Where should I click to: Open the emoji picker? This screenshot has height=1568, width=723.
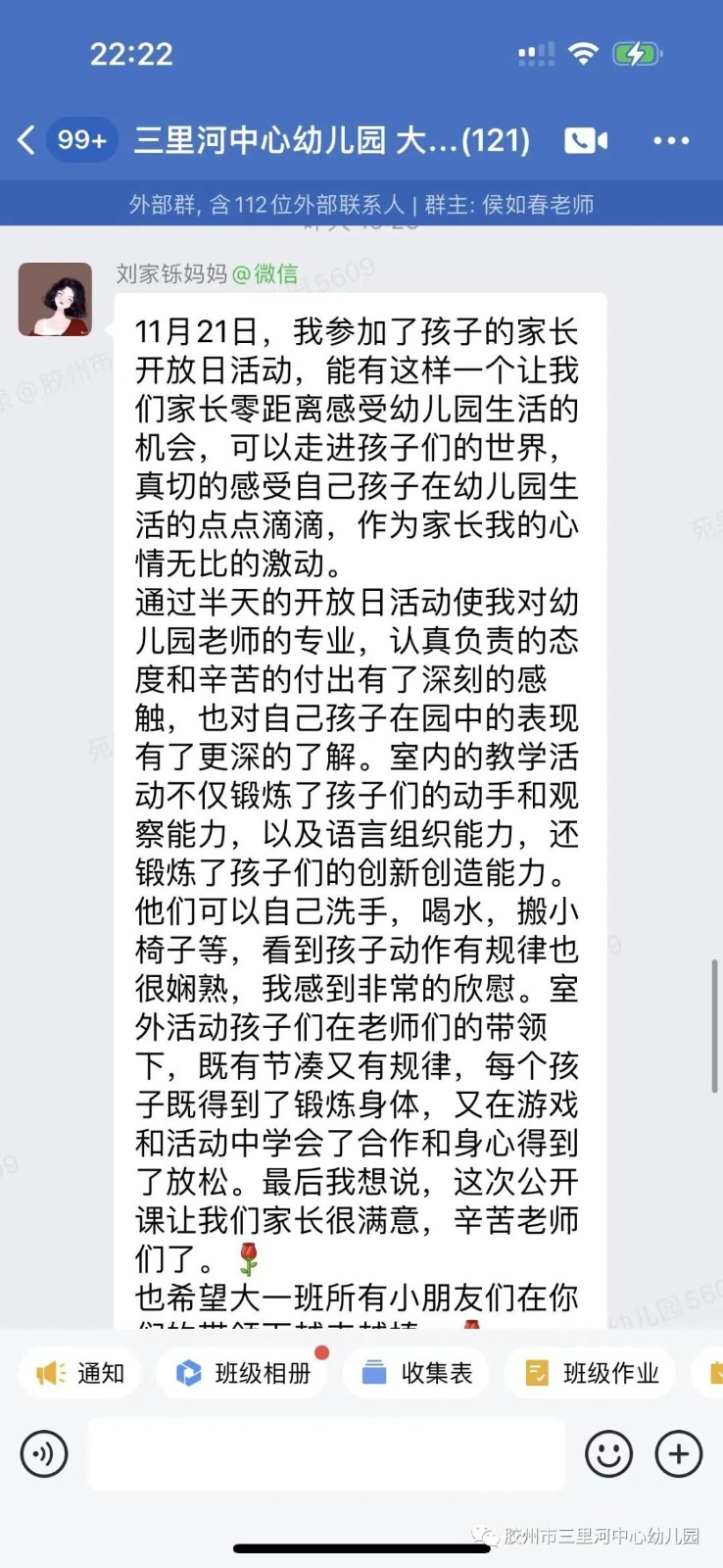tap(608, 1453)
